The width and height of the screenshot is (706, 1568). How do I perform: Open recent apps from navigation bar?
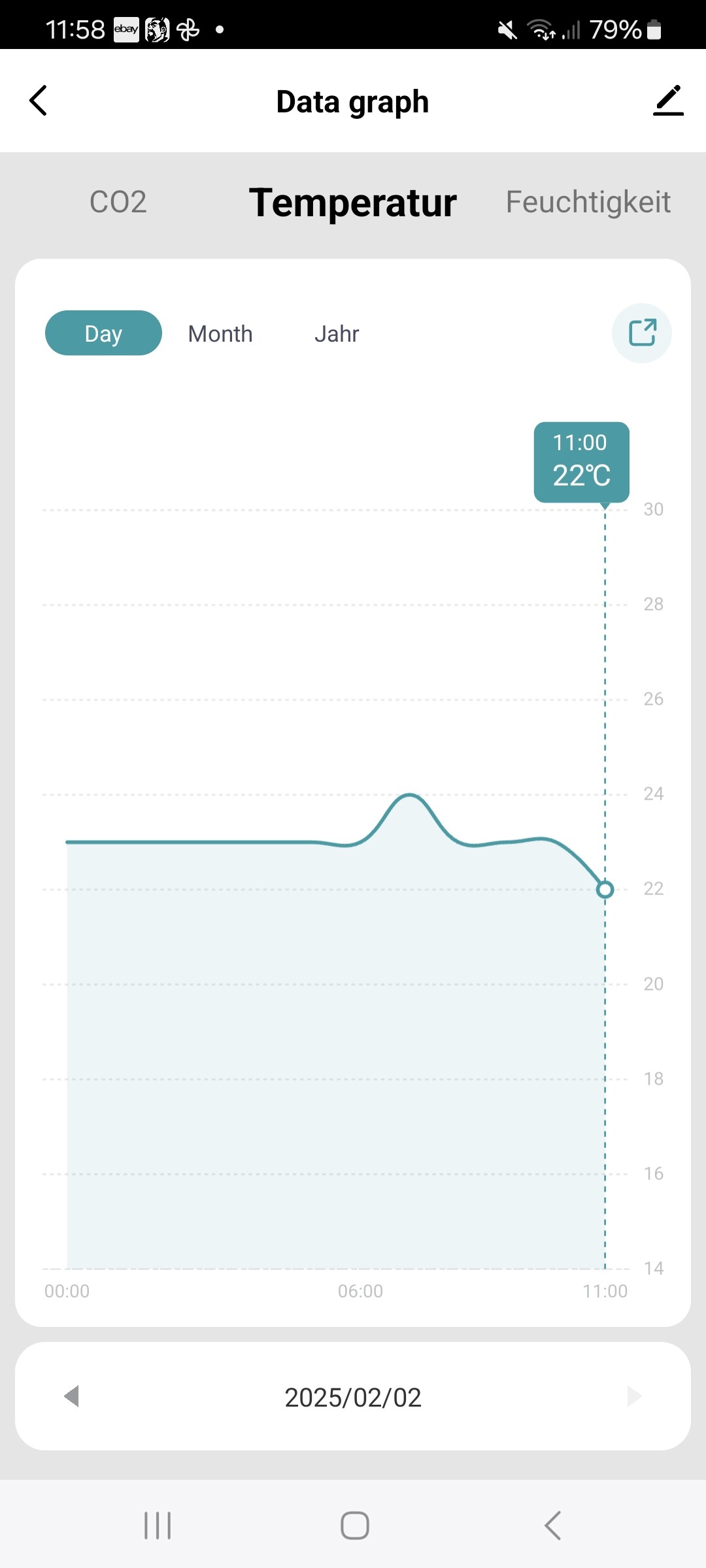pos(158,1526)
